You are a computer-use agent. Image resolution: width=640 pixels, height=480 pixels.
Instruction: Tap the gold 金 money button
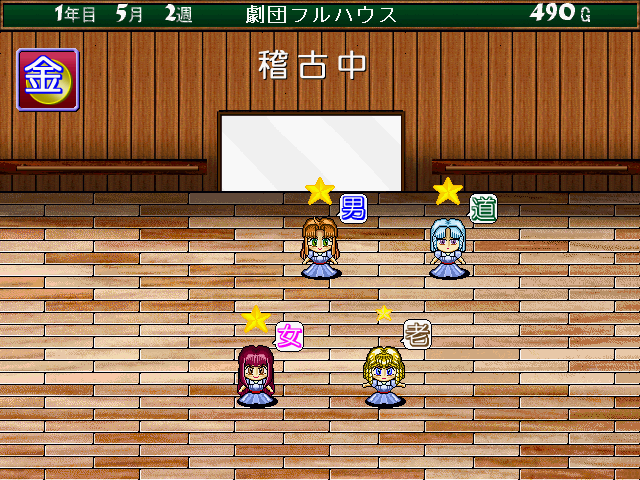click(x=47, y=79)
